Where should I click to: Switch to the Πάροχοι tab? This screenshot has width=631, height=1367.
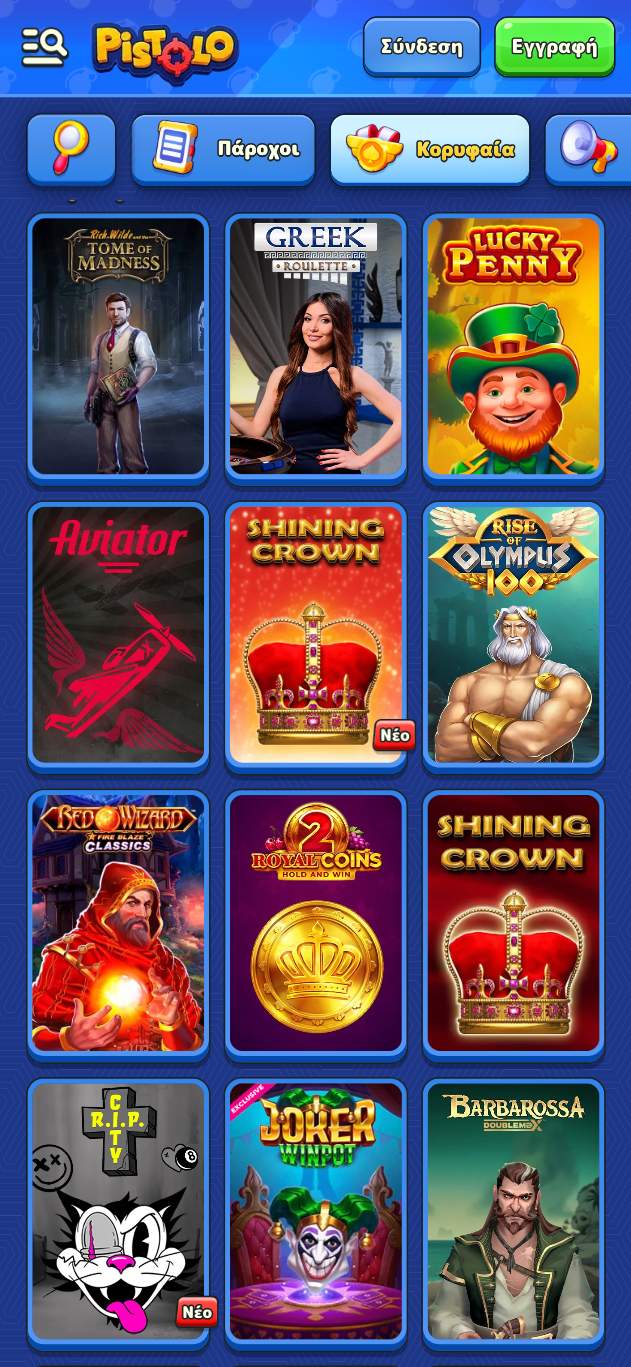pyautogui.click(x=223, y=149)
